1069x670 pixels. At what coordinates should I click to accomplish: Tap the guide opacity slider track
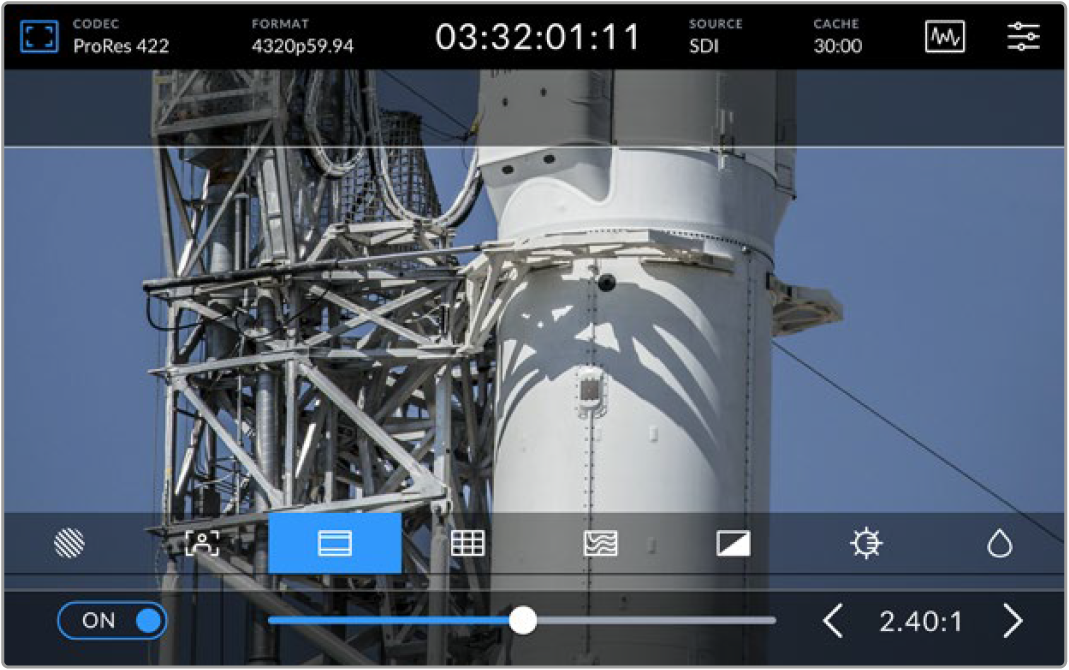[650, 621]
